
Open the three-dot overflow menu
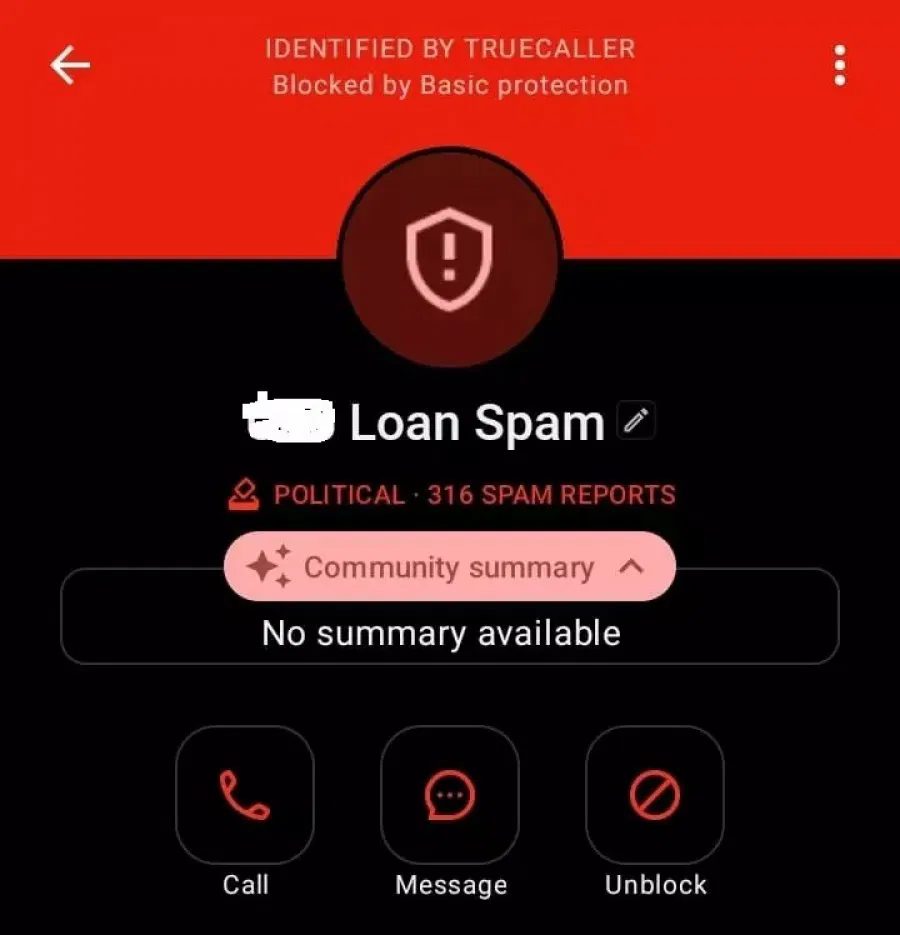point(839,66)
